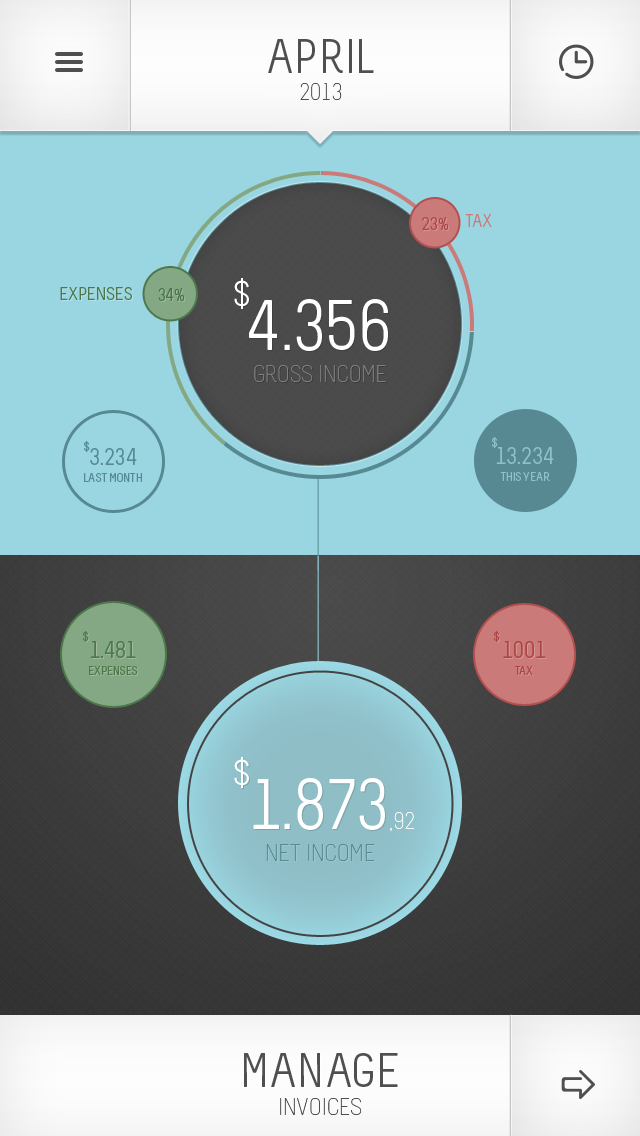Select the 34% expenses bubble
Image resolution: width=640 pixels, height=1136 pixels.
pyautogui.click(x=170, y=294)
